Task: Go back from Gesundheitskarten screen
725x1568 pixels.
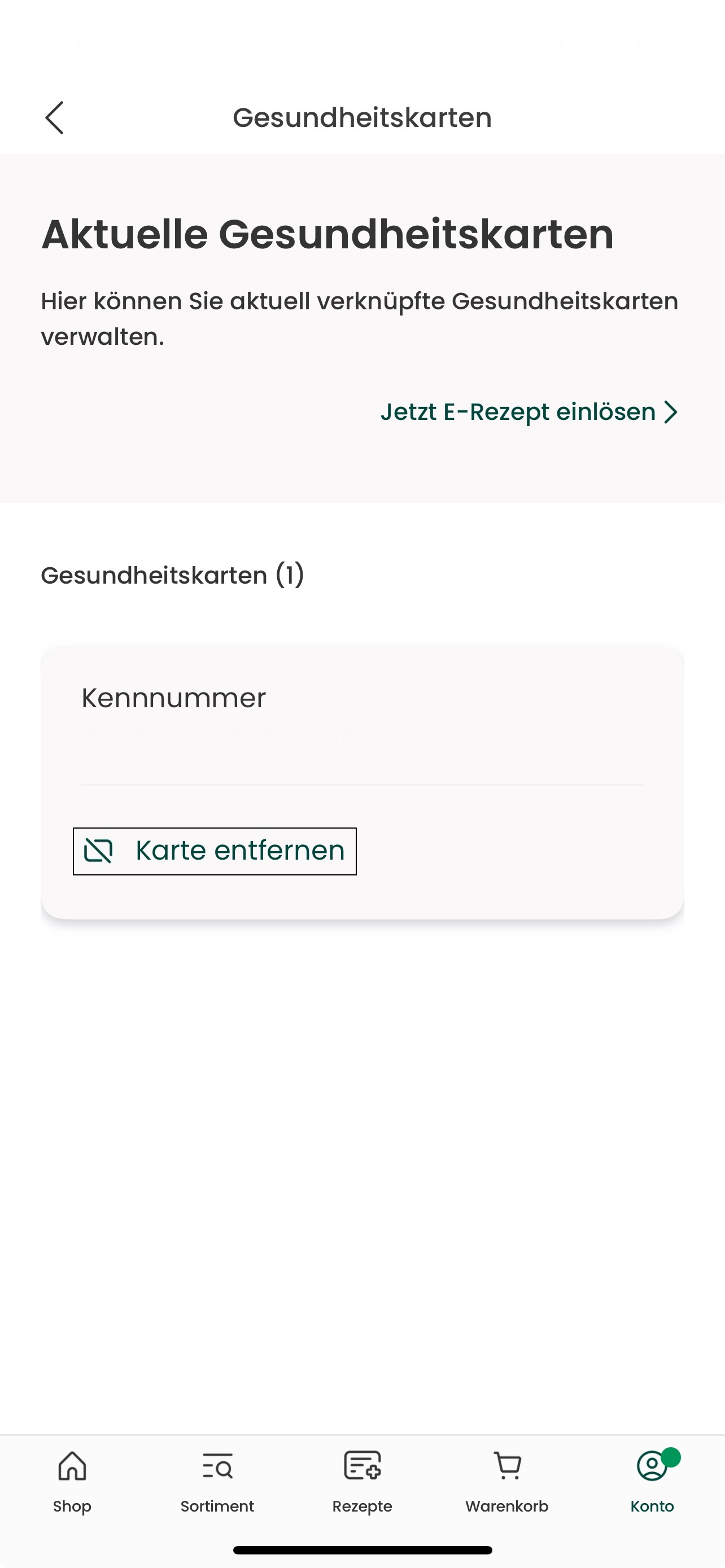Action: pos(54,117)
